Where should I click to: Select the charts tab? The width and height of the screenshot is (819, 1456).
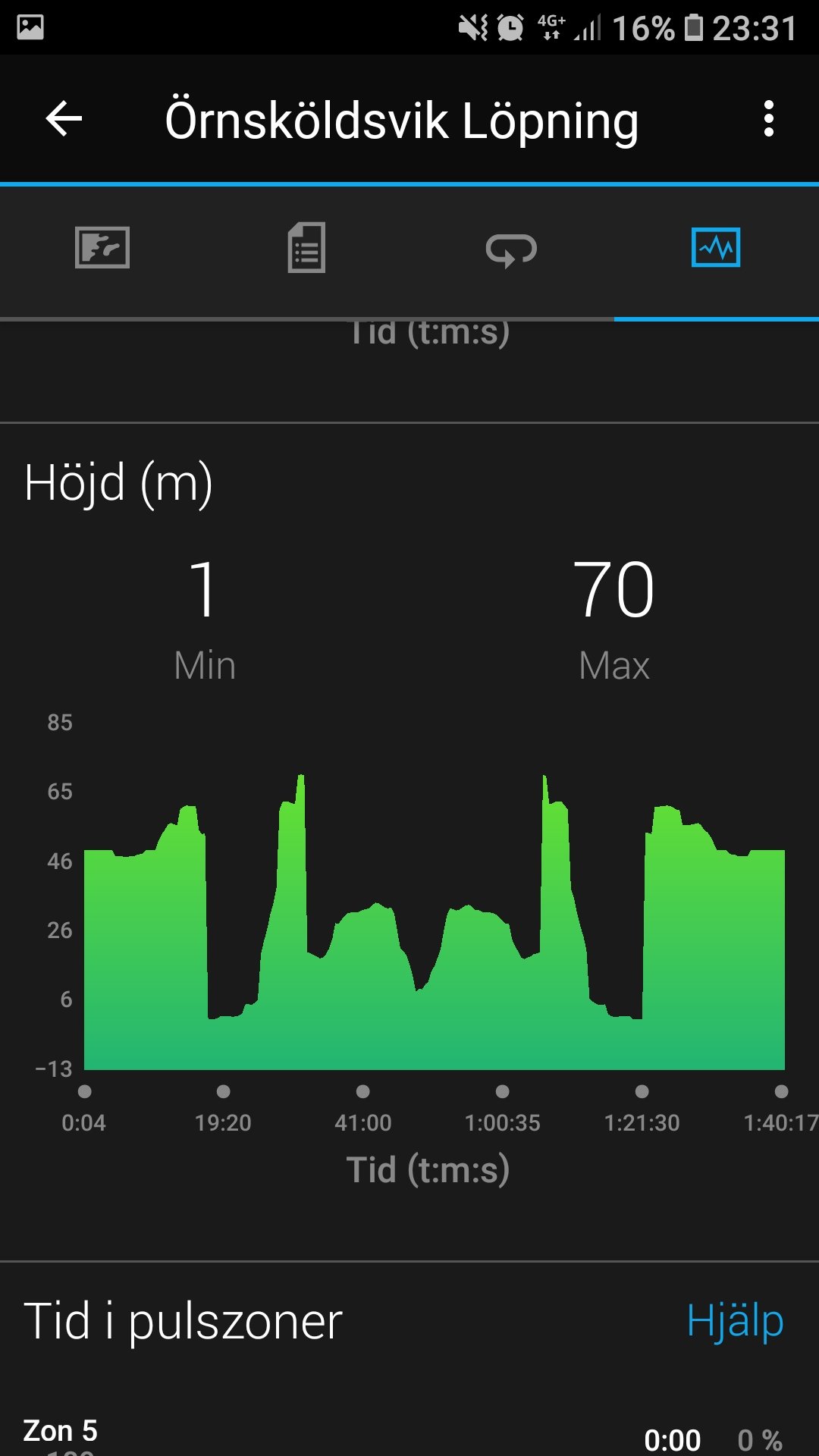pyautogui.click(x=716, y=248)
